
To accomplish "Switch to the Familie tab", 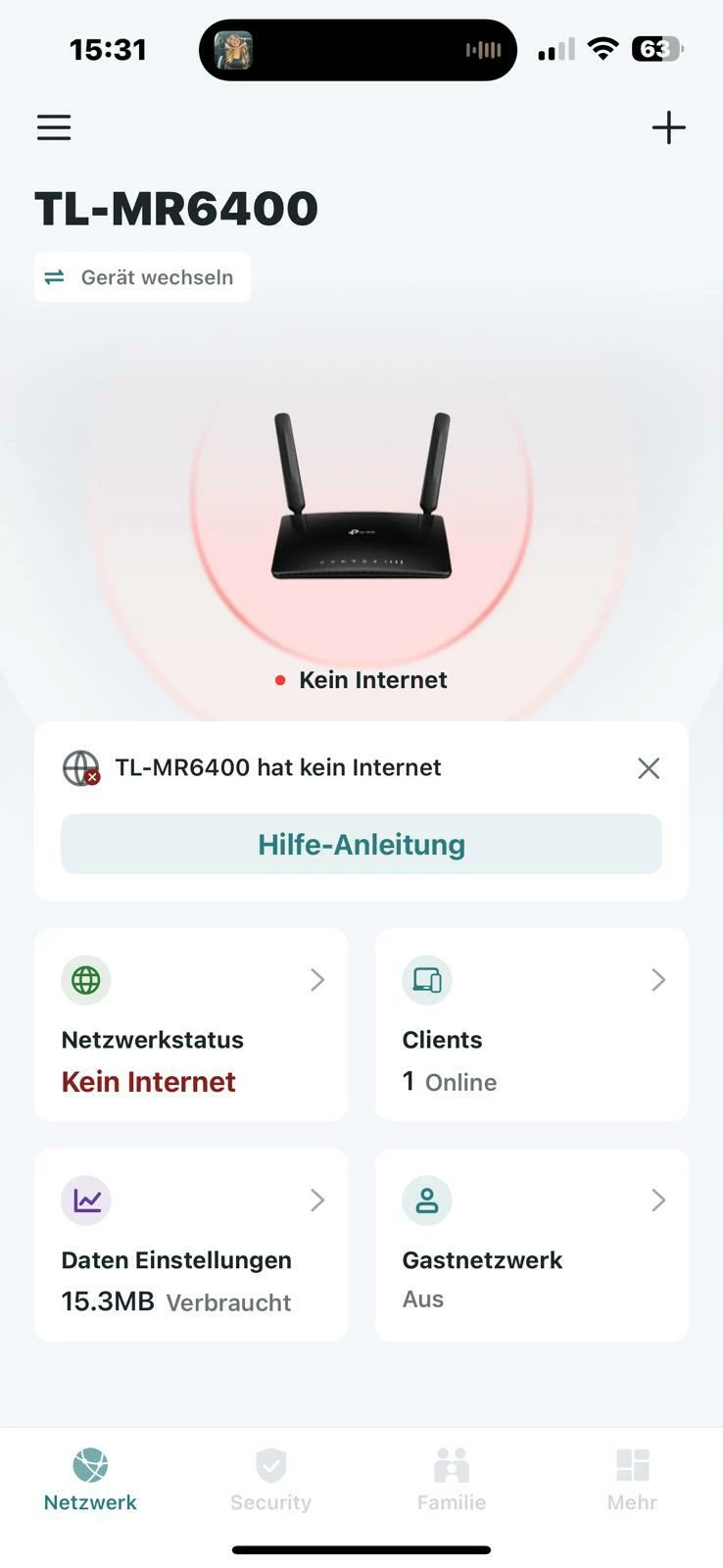I will pos(452,1480).
